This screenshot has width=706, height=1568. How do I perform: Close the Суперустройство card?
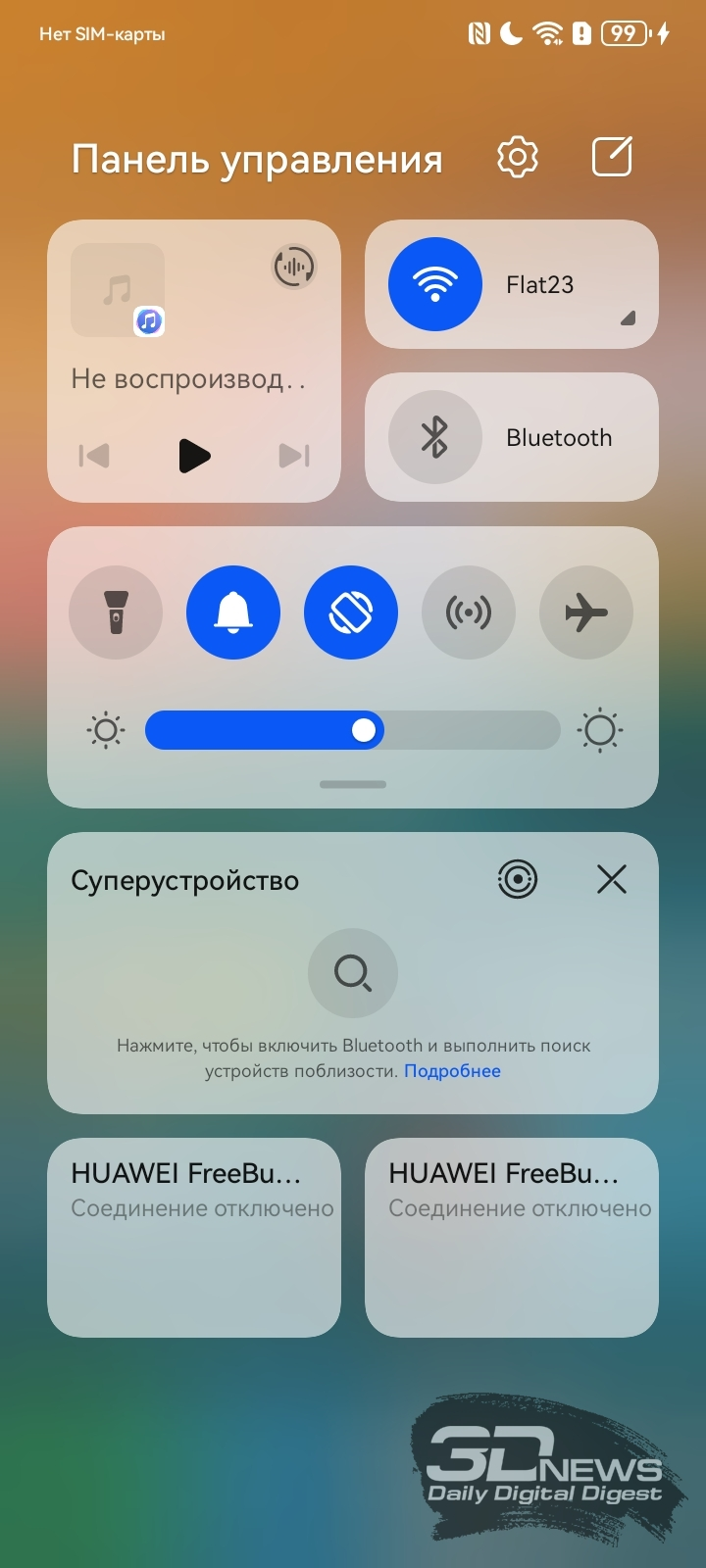[612, 879]
